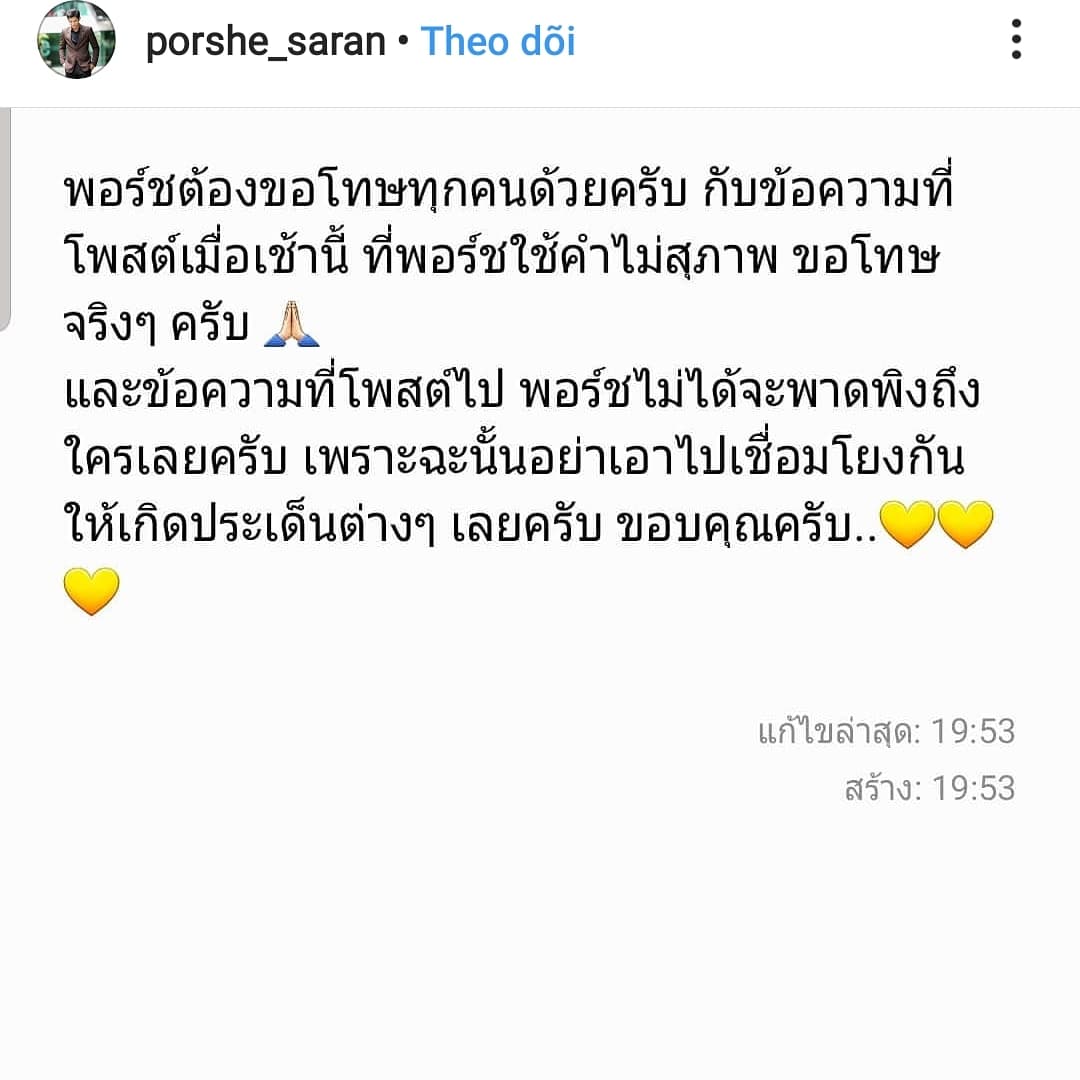
Task: Tap the porshe_saran username
Action: pyautogui.click(x=264, y=42)
